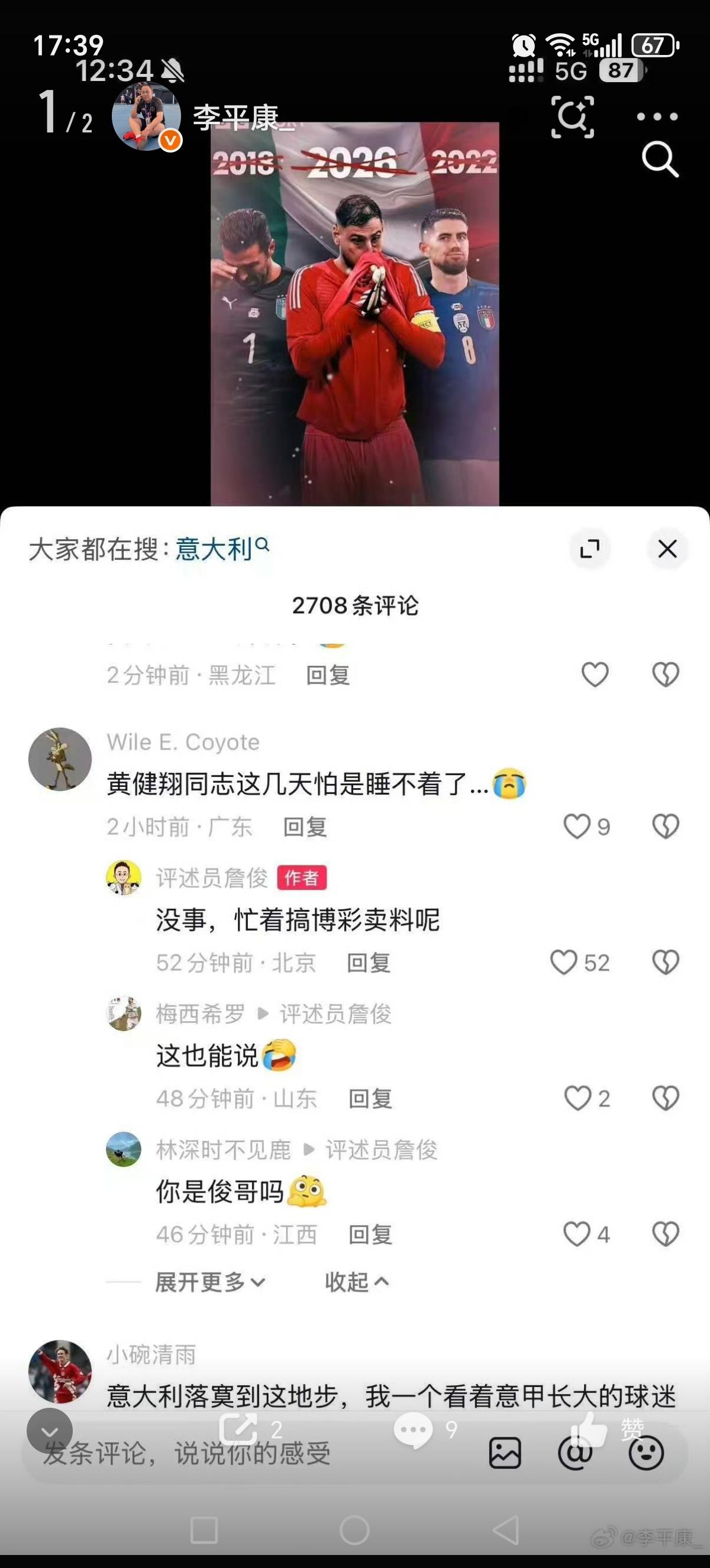The image size is (710, 1568).
Task: Expand comment panel to fullscreen
Action: pyautogui.click(x=589, y=549)
